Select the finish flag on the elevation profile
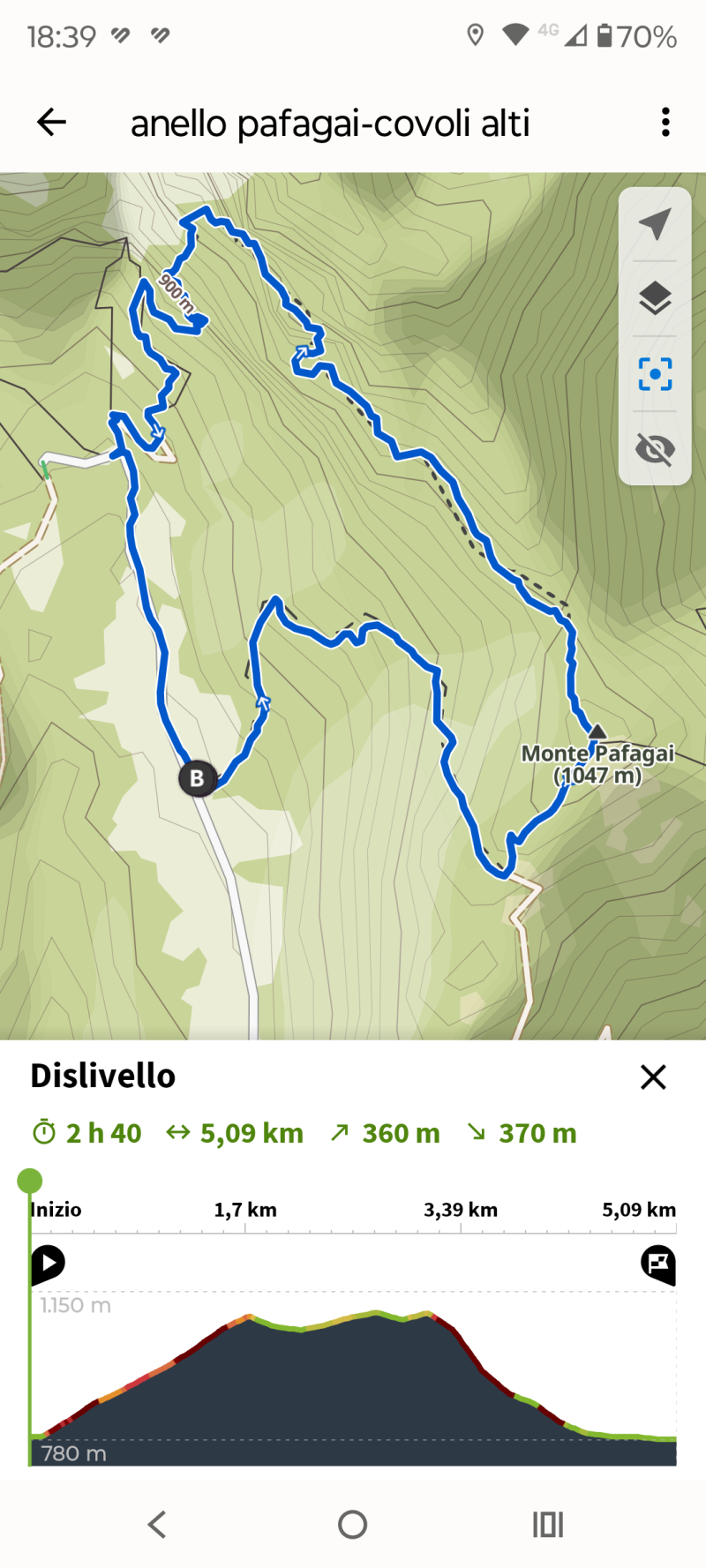The image size is (706, 1568). point(658,1264)
